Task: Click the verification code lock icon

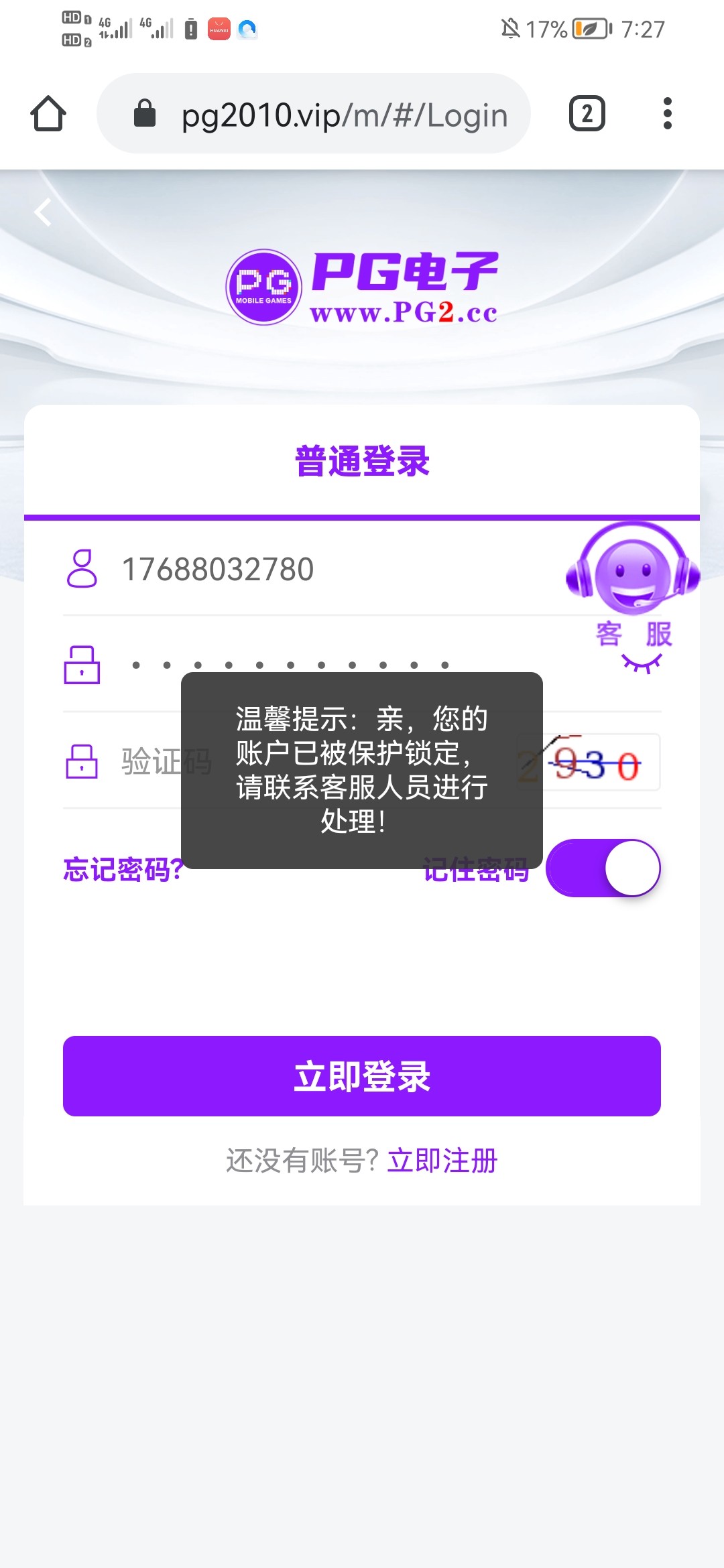Action: (82, 763)
